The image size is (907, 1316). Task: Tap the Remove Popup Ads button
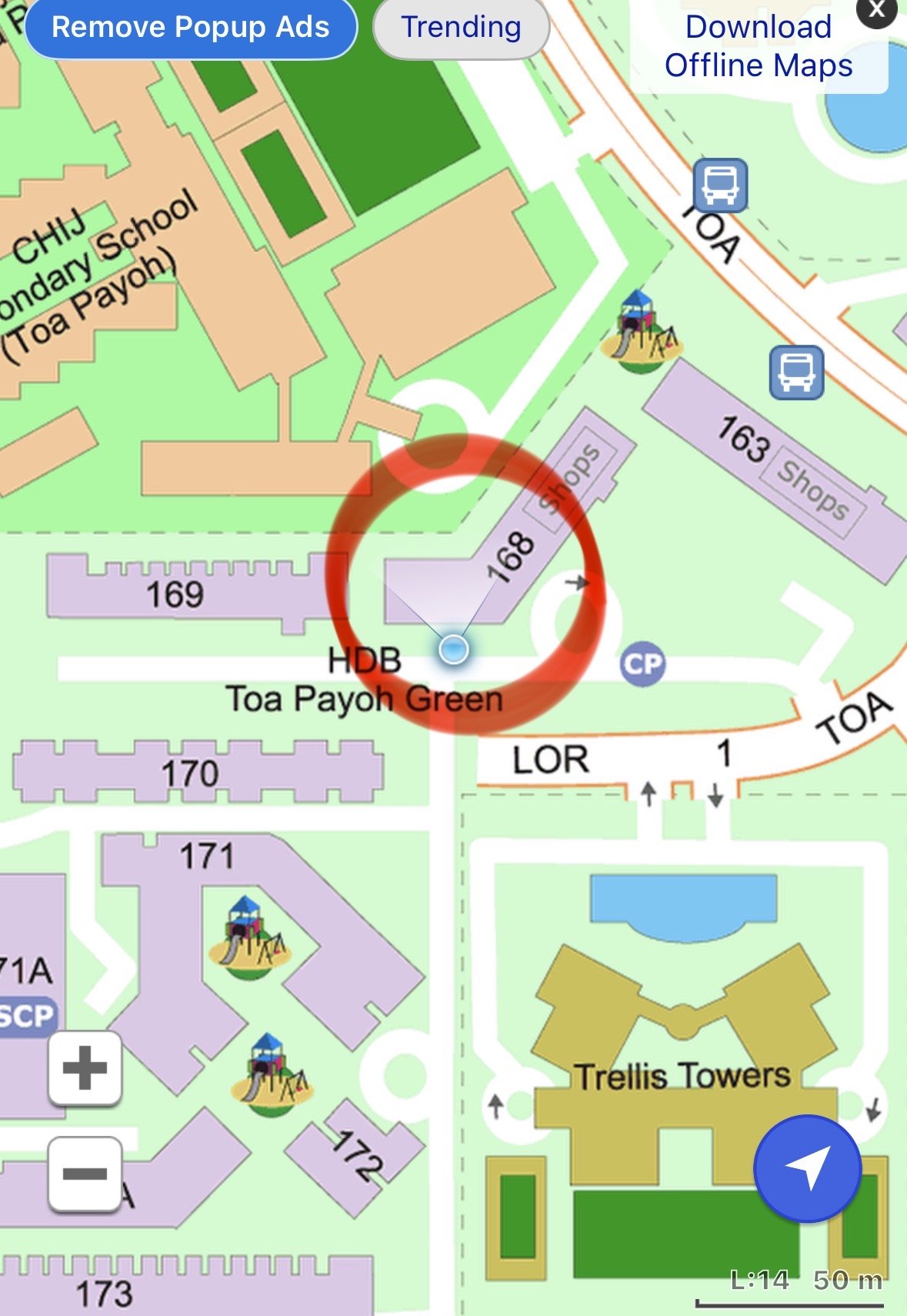(191, 28)
